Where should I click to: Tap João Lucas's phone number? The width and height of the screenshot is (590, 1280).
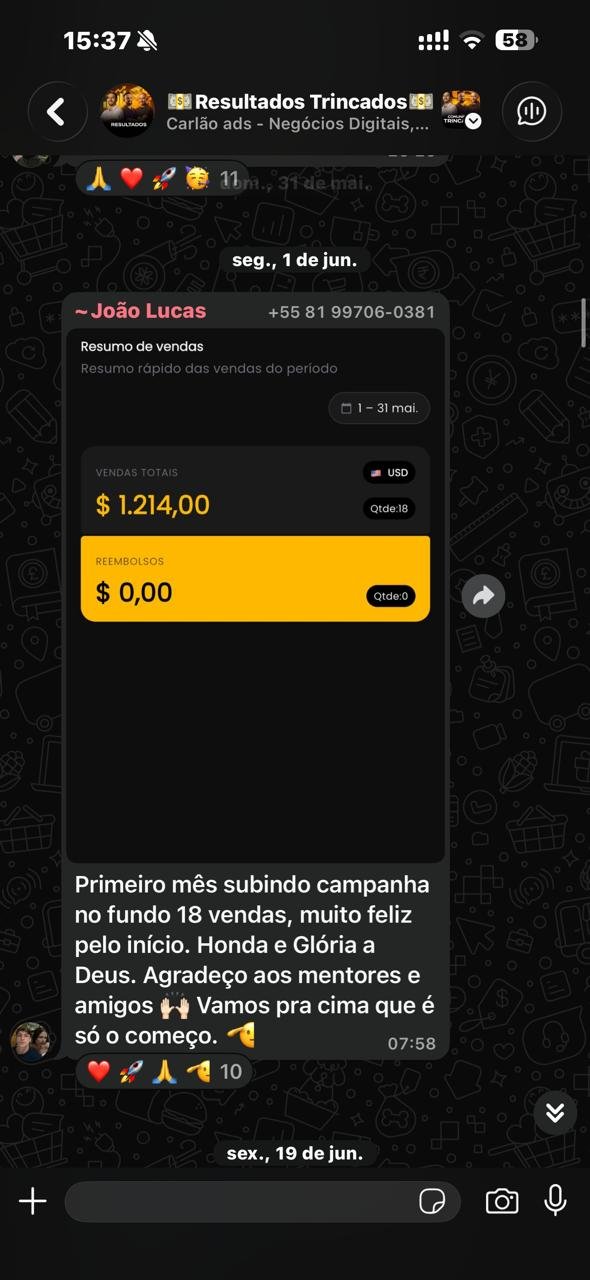click(352, 312)
